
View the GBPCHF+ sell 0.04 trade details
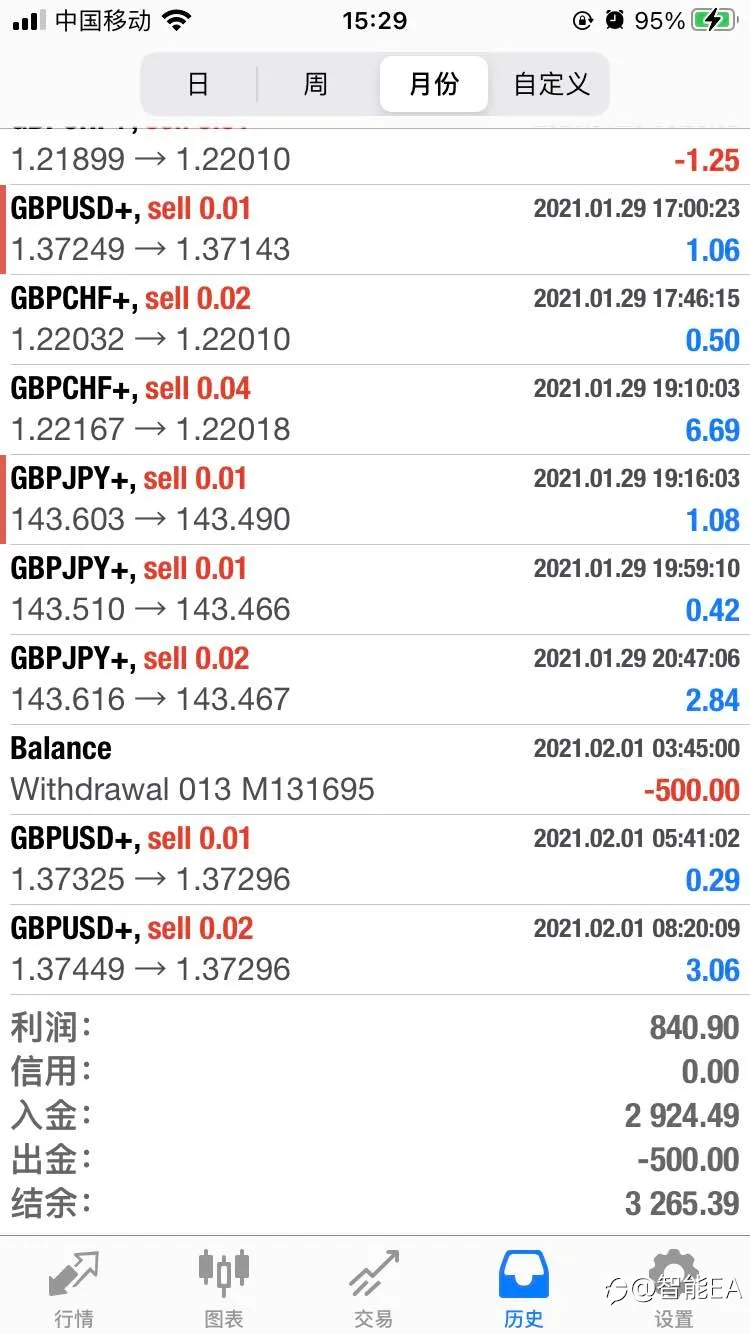pos(375,410)
